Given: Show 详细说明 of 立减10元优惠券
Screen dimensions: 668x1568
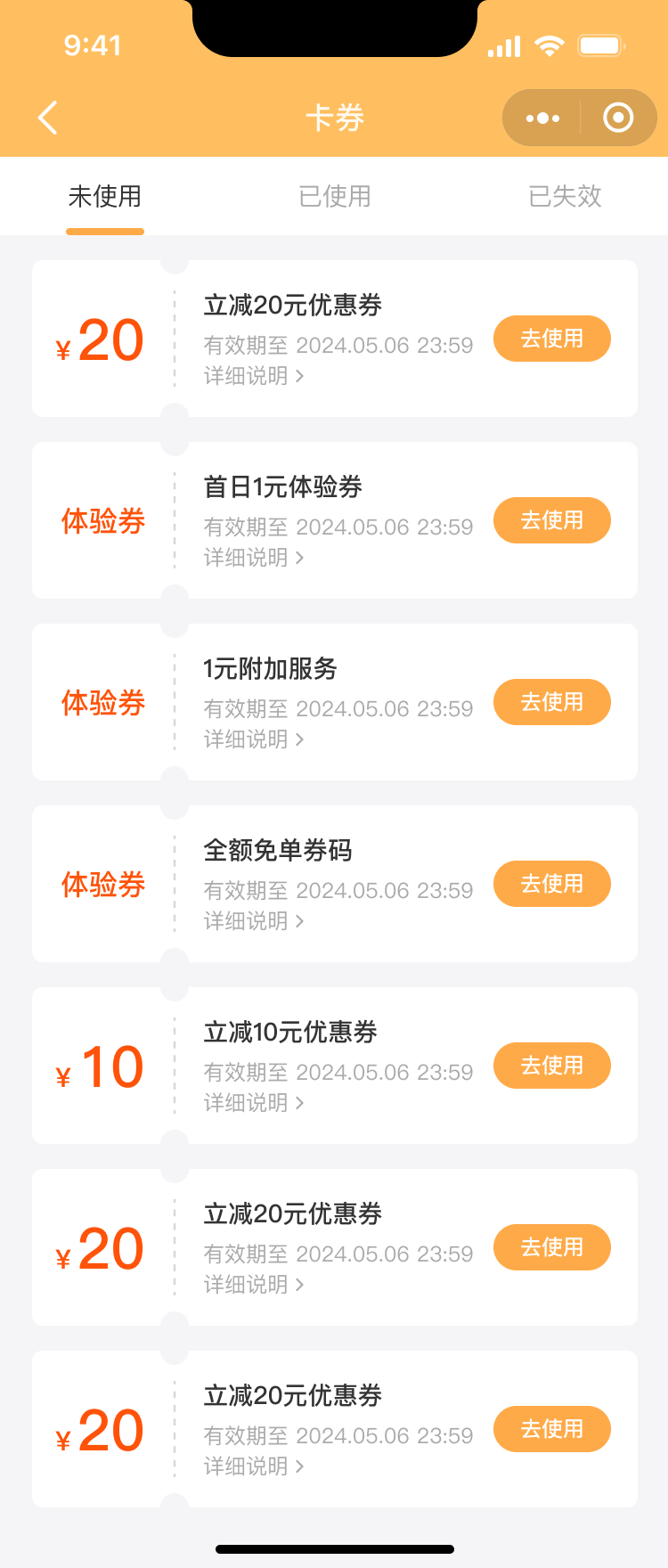Looking at the screenshot, I should pyautogui.click(x=254, y=1103).
